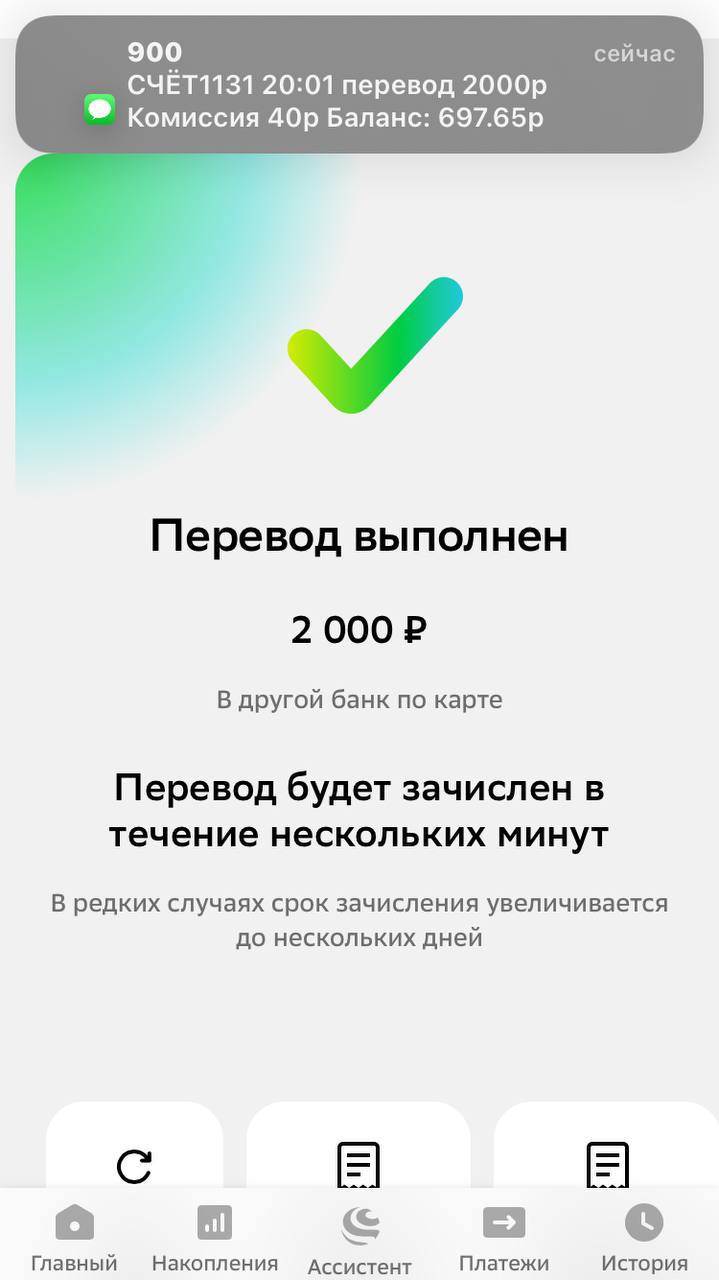Viewport: 719px width, 1280px height.
Task: Switch to the Накопления tab
Action: [215, 1238]
